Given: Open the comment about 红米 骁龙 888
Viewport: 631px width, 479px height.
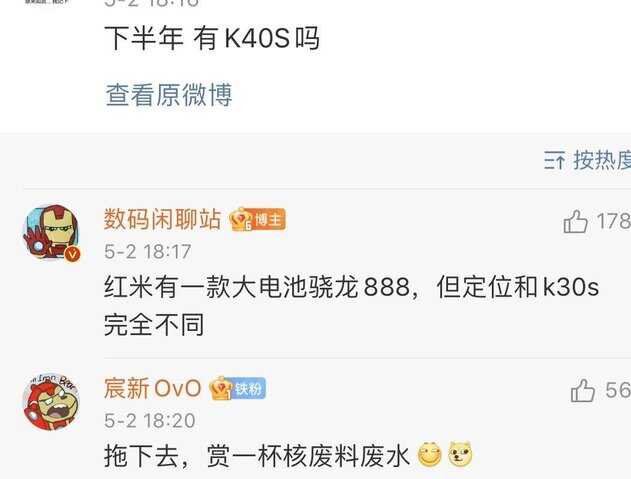Looking at the screenshot, I should 350,306.
